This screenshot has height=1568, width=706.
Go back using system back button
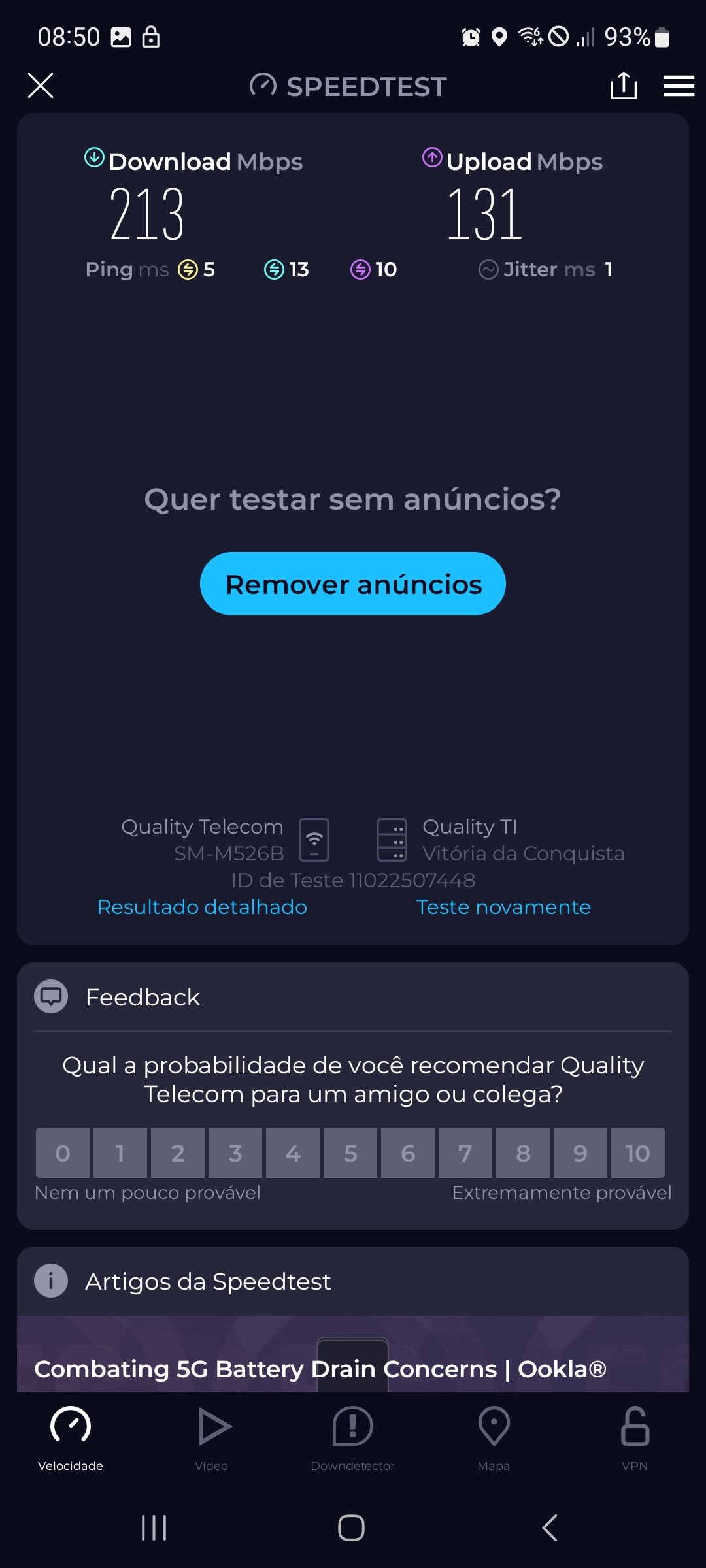(550, 1528)
